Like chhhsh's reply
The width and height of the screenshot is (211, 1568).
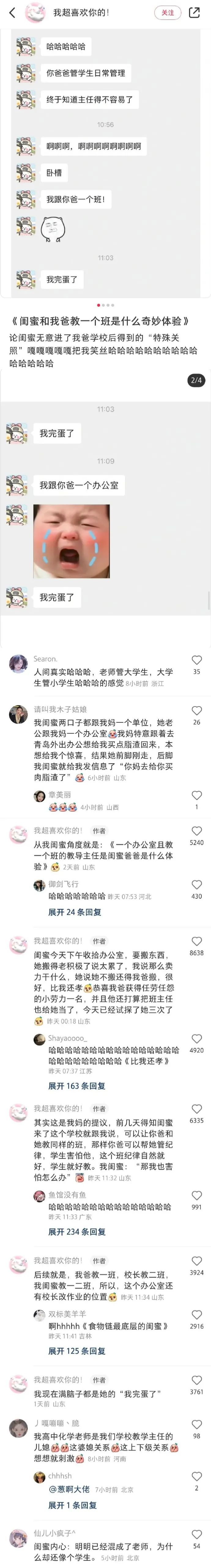[196, 1477]
